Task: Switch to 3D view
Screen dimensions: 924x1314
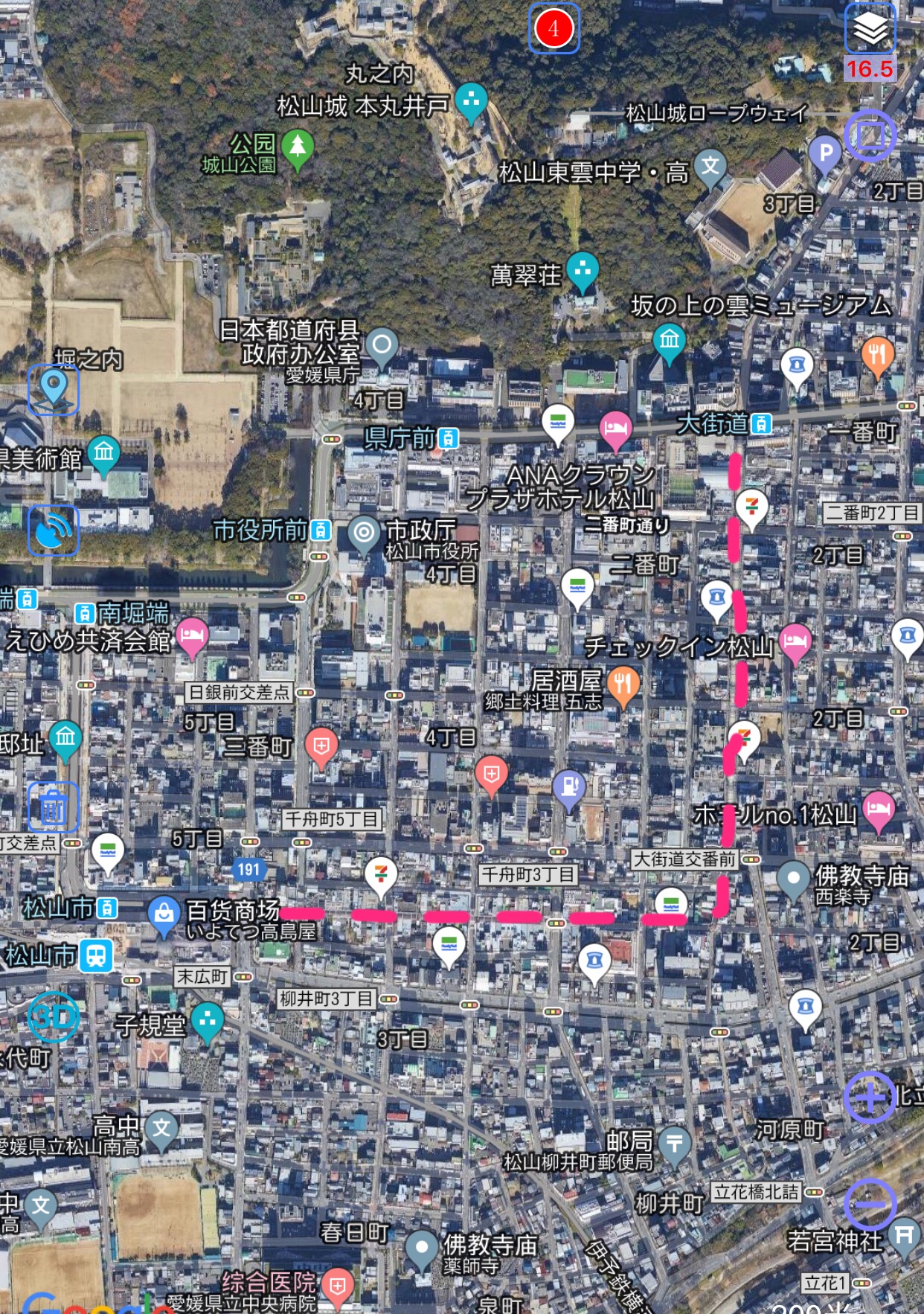Action: [53, 1016]
